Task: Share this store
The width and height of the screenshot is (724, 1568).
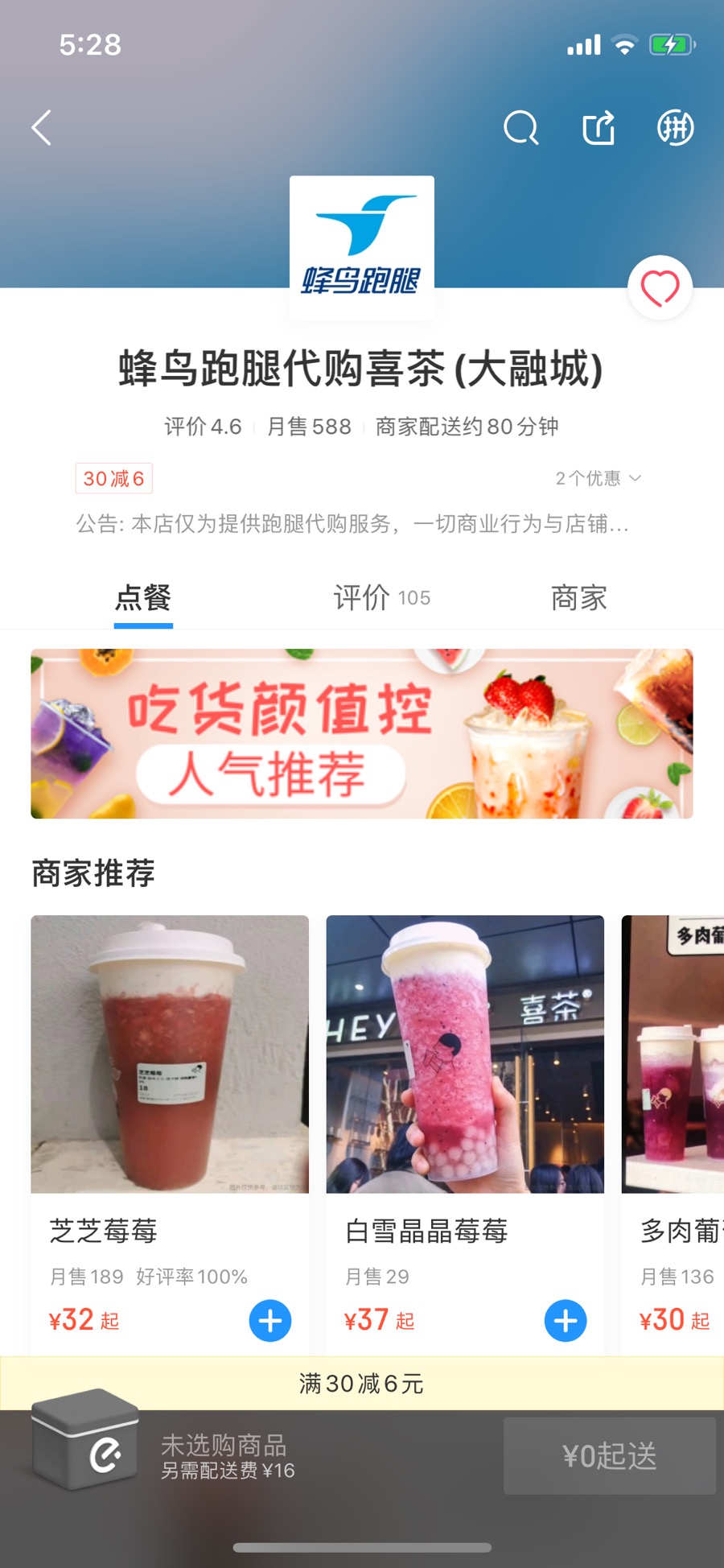Action: [x=599, y=128]
